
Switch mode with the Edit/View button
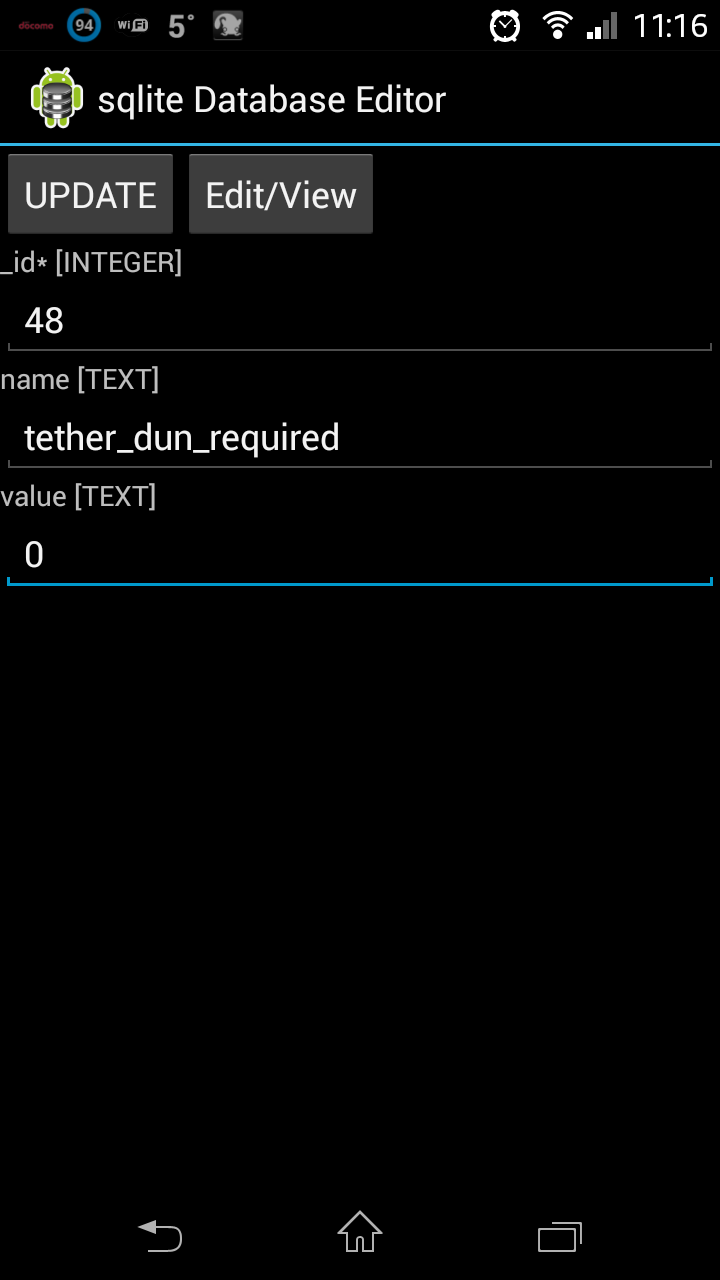point(281,194)
